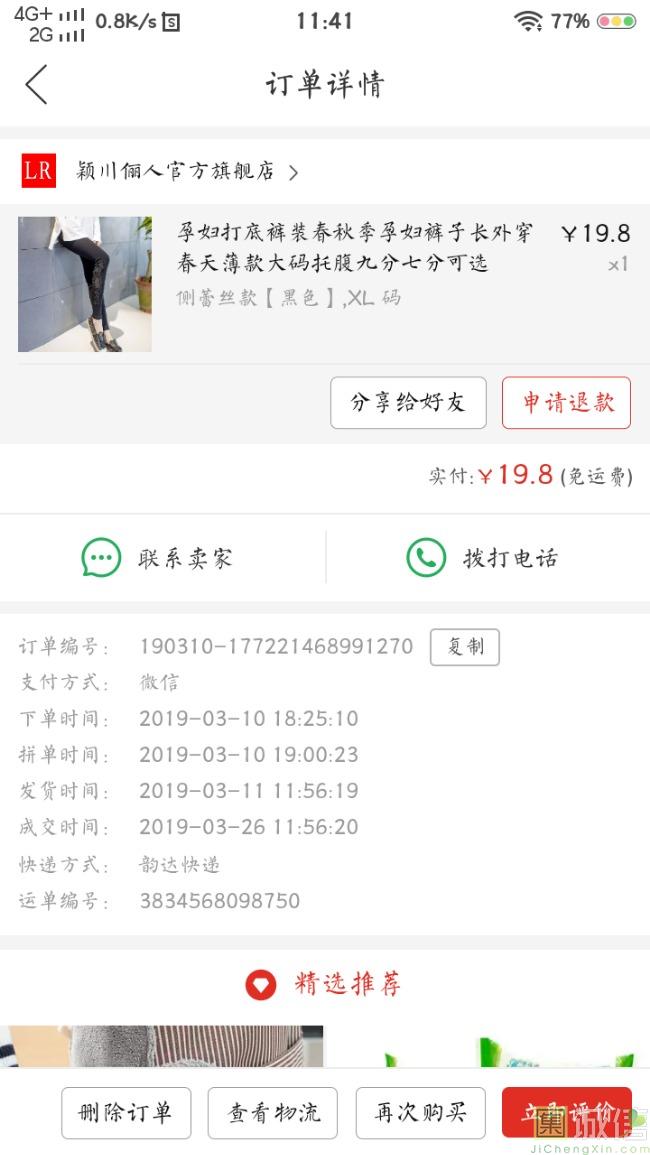
Task: Open the maternity leggings product thumbnail
Action: click(x=85, y=284)
